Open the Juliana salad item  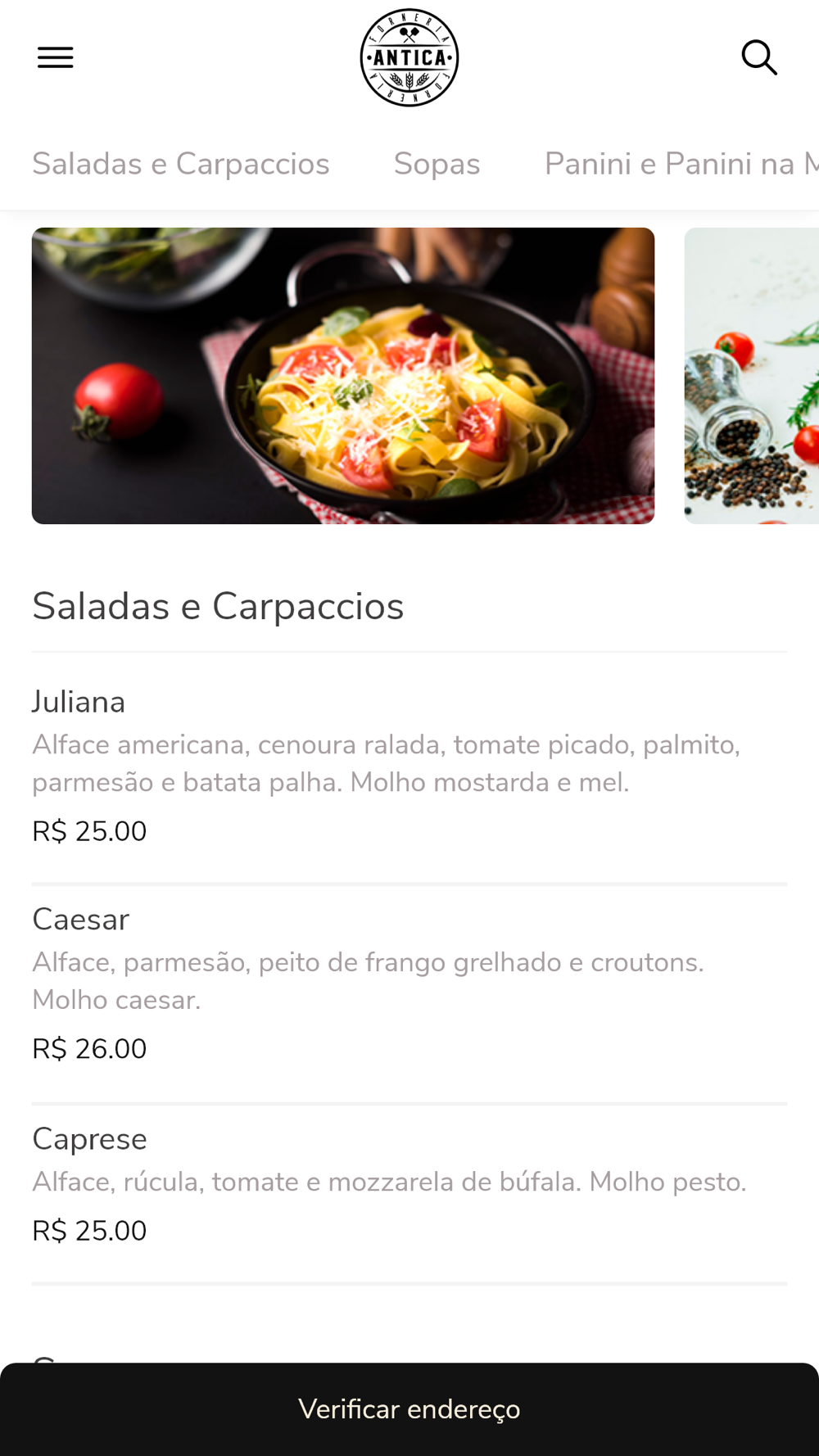[x=409, y=768]
